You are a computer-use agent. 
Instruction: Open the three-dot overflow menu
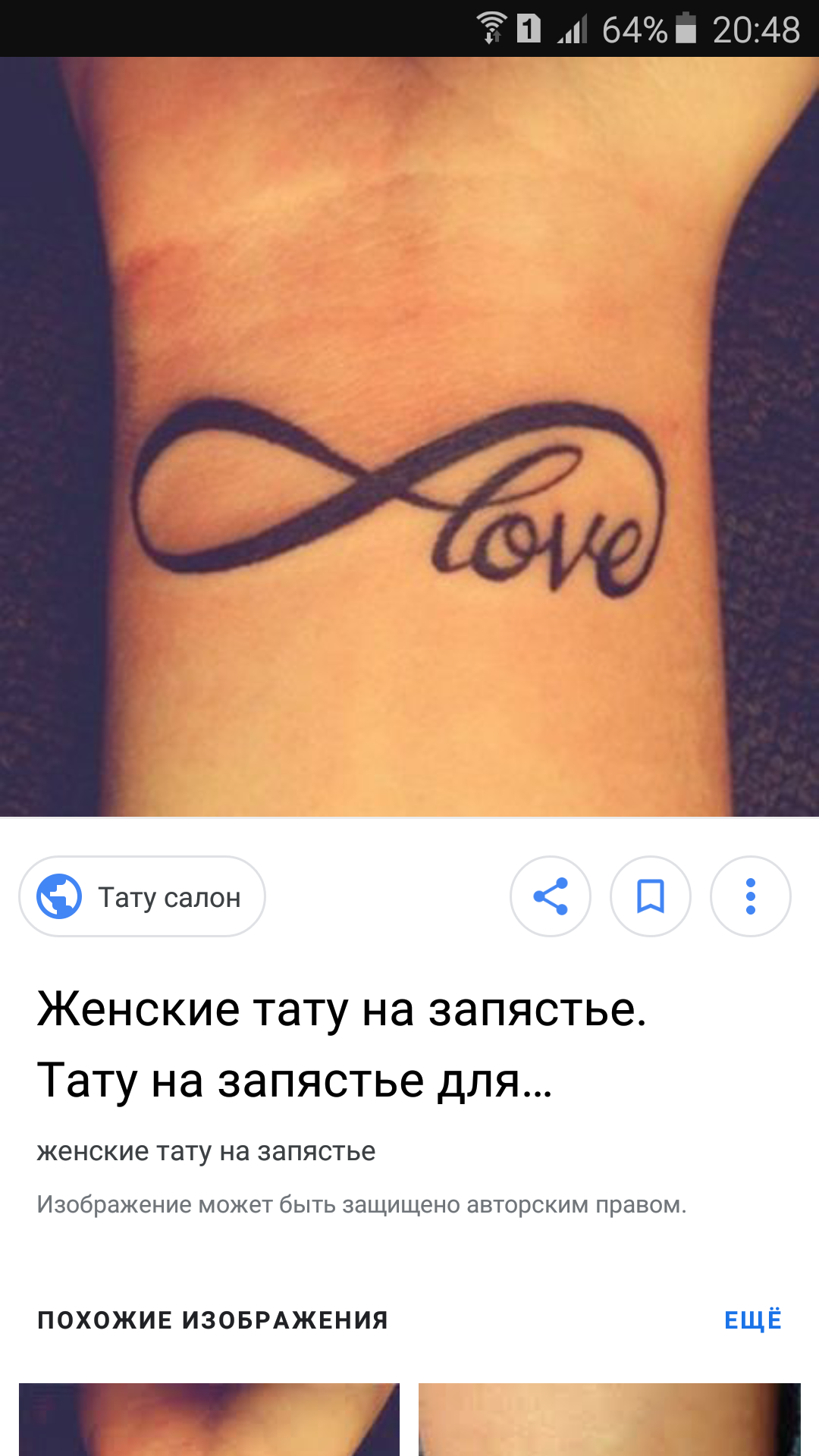(x=750, y=896)
